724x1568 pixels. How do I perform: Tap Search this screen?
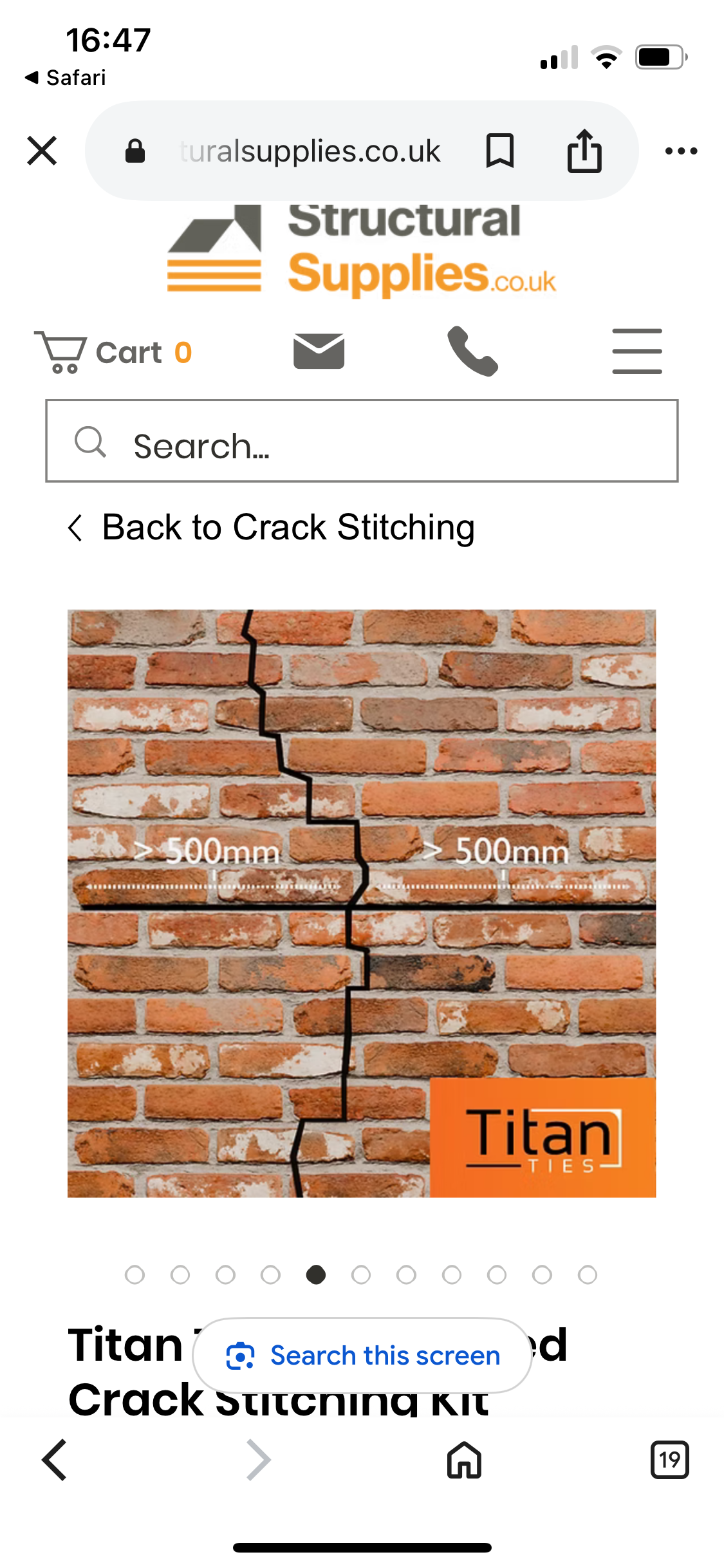pos(362,1355)
